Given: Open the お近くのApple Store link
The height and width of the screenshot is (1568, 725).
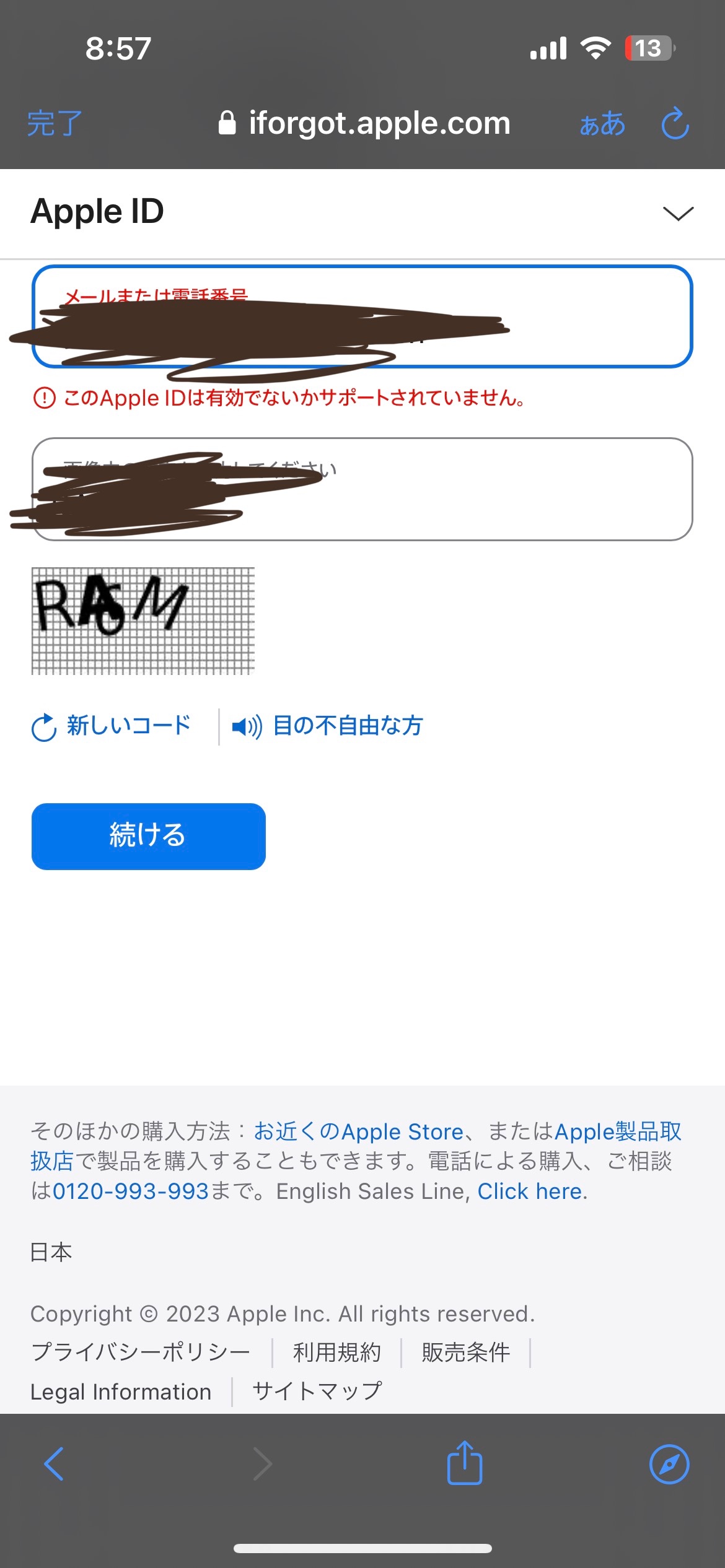Looking at the screenshot, I should point(359,1131).
